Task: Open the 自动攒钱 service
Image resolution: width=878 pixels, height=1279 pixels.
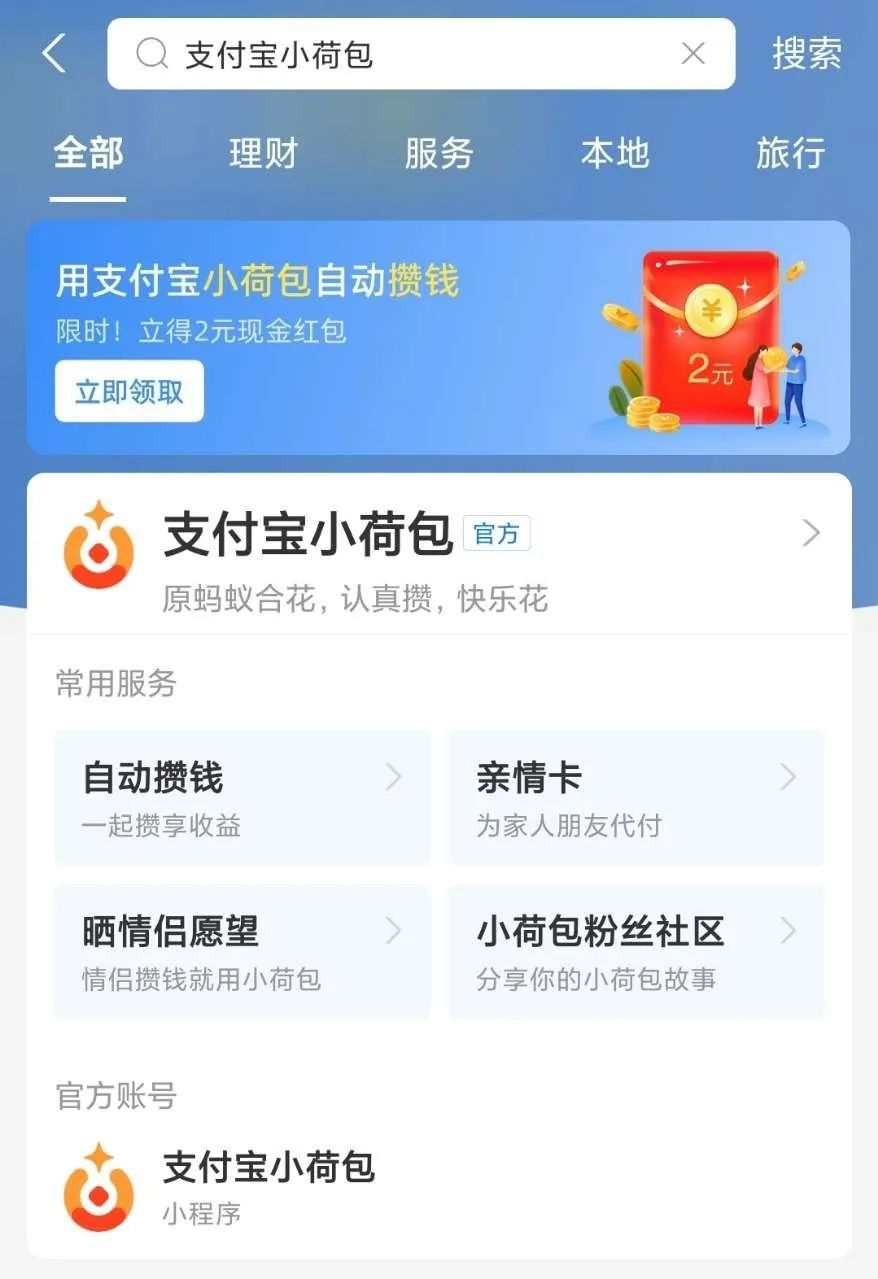Action: coord(242,797)
